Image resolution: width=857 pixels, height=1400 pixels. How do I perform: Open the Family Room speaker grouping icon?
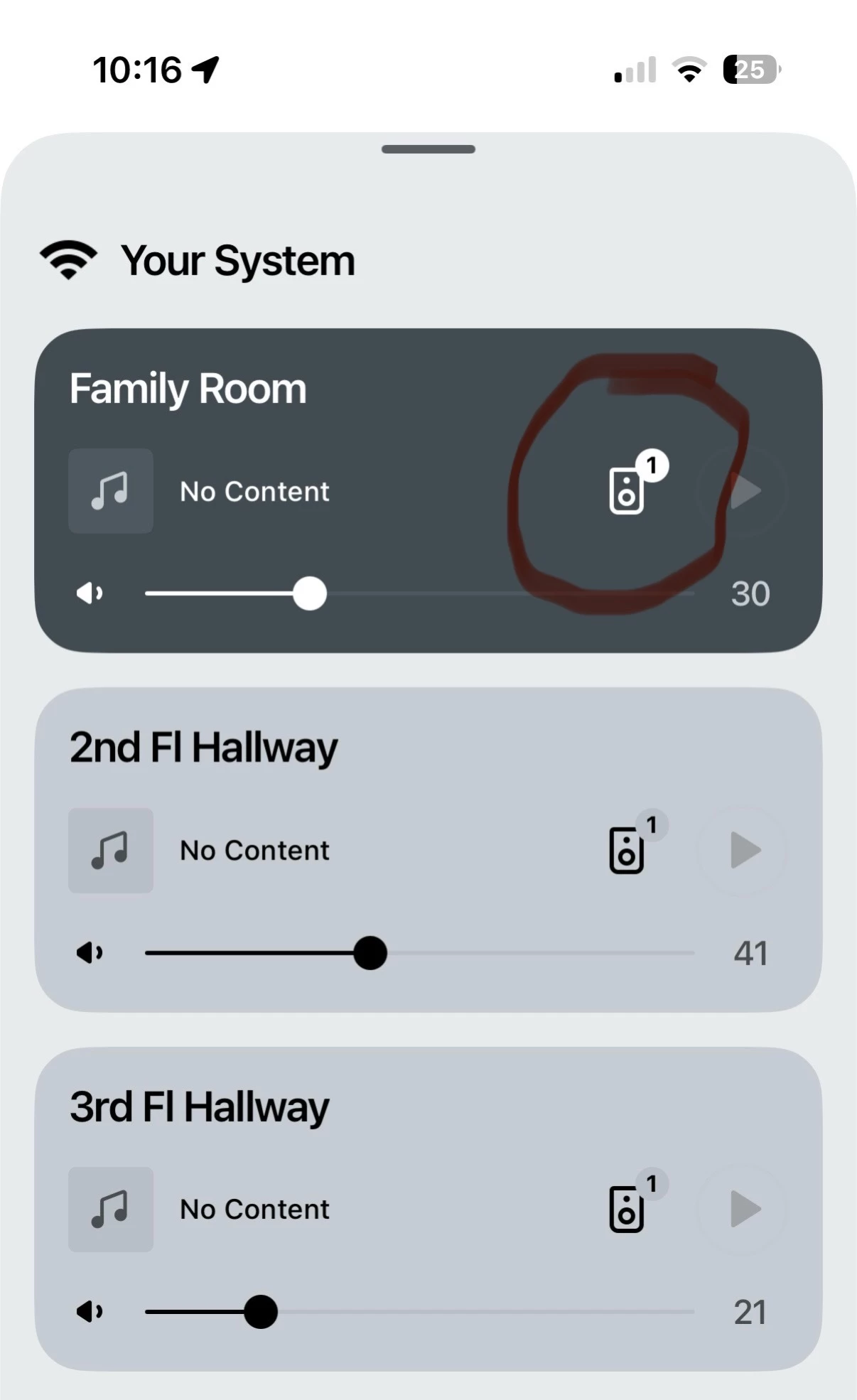(627, 490)
